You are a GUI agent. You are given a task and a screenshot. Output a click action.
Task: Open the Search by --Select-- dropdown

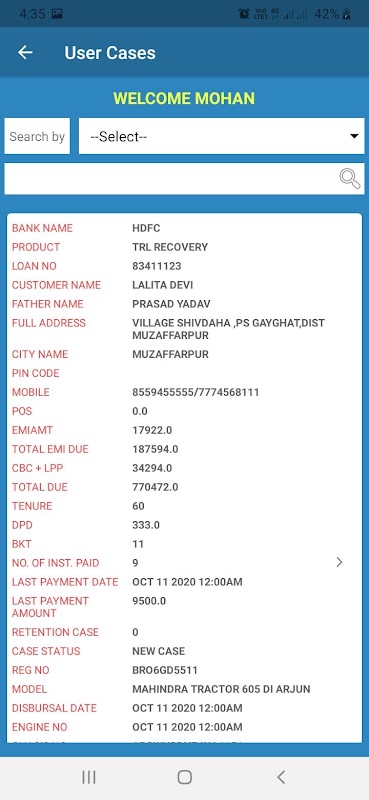click(x=222, y=136)
